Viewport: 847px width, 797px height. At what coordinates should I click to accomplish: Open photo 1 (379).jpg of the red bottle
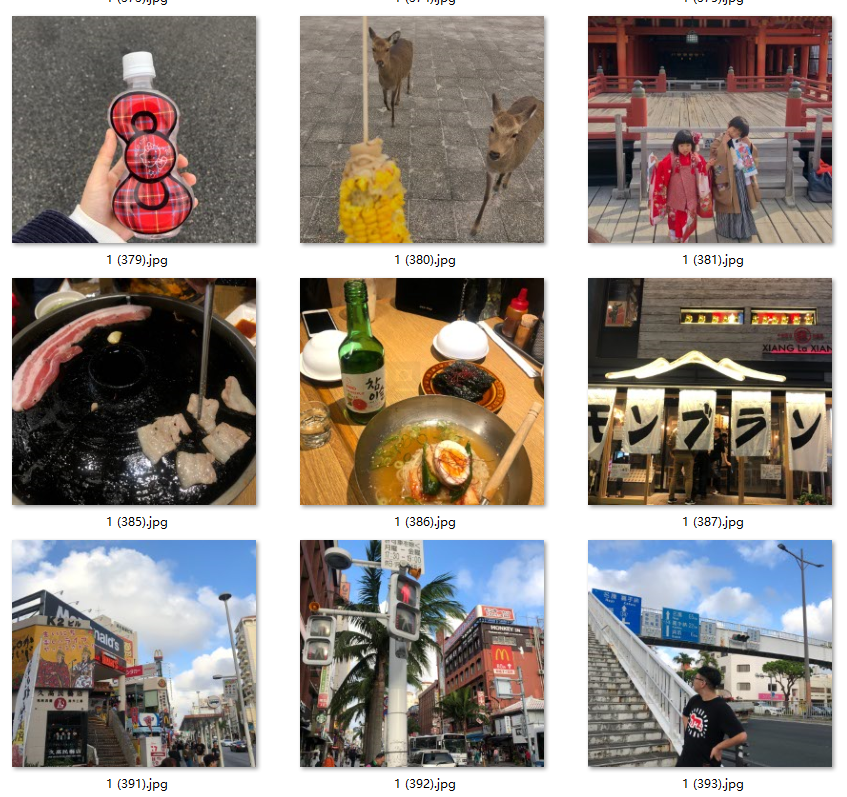tap(134, 130)
